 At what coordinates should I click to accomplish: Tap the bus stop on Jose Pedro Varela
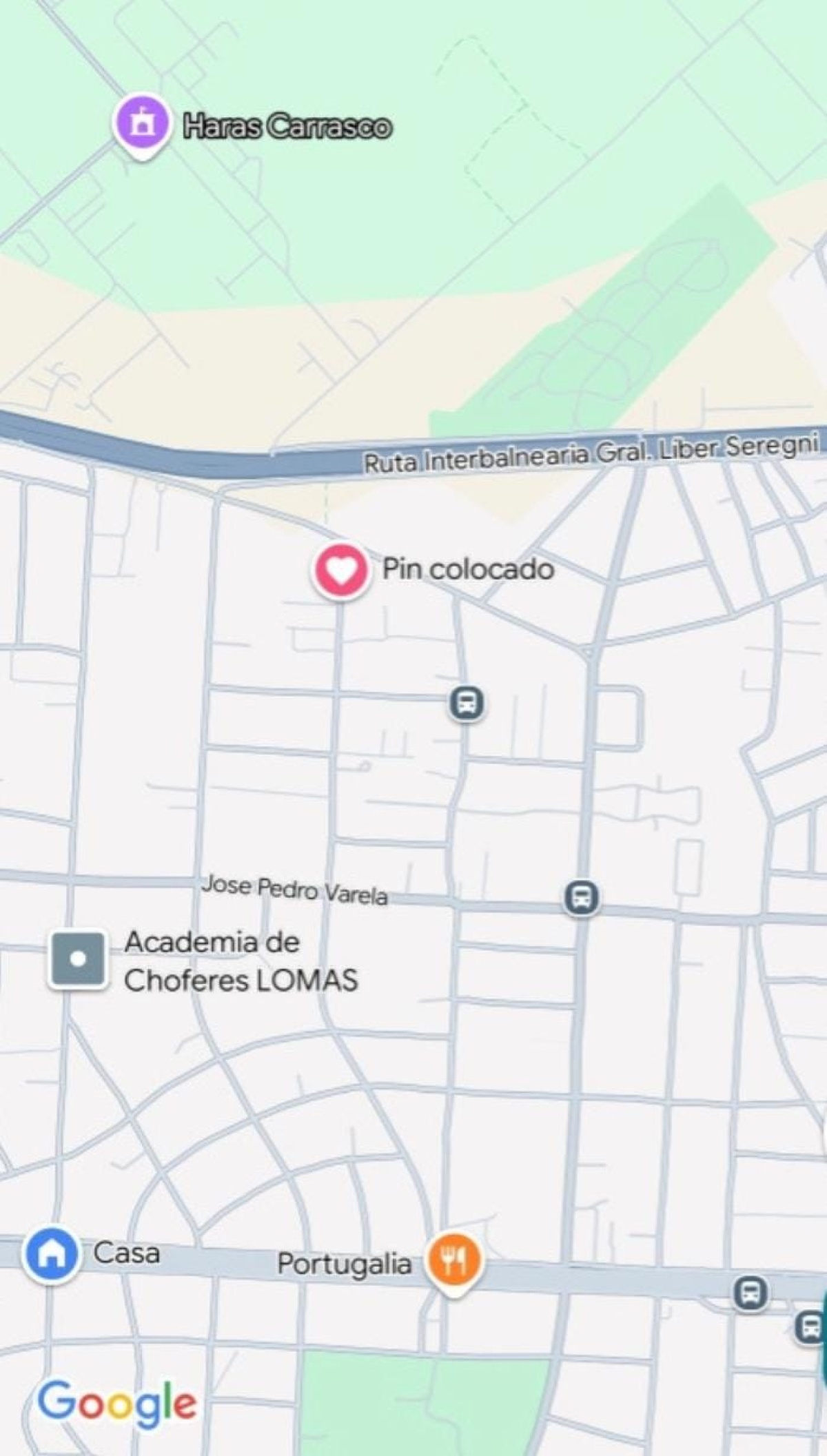pyautogui.click(x=582, y=898)
